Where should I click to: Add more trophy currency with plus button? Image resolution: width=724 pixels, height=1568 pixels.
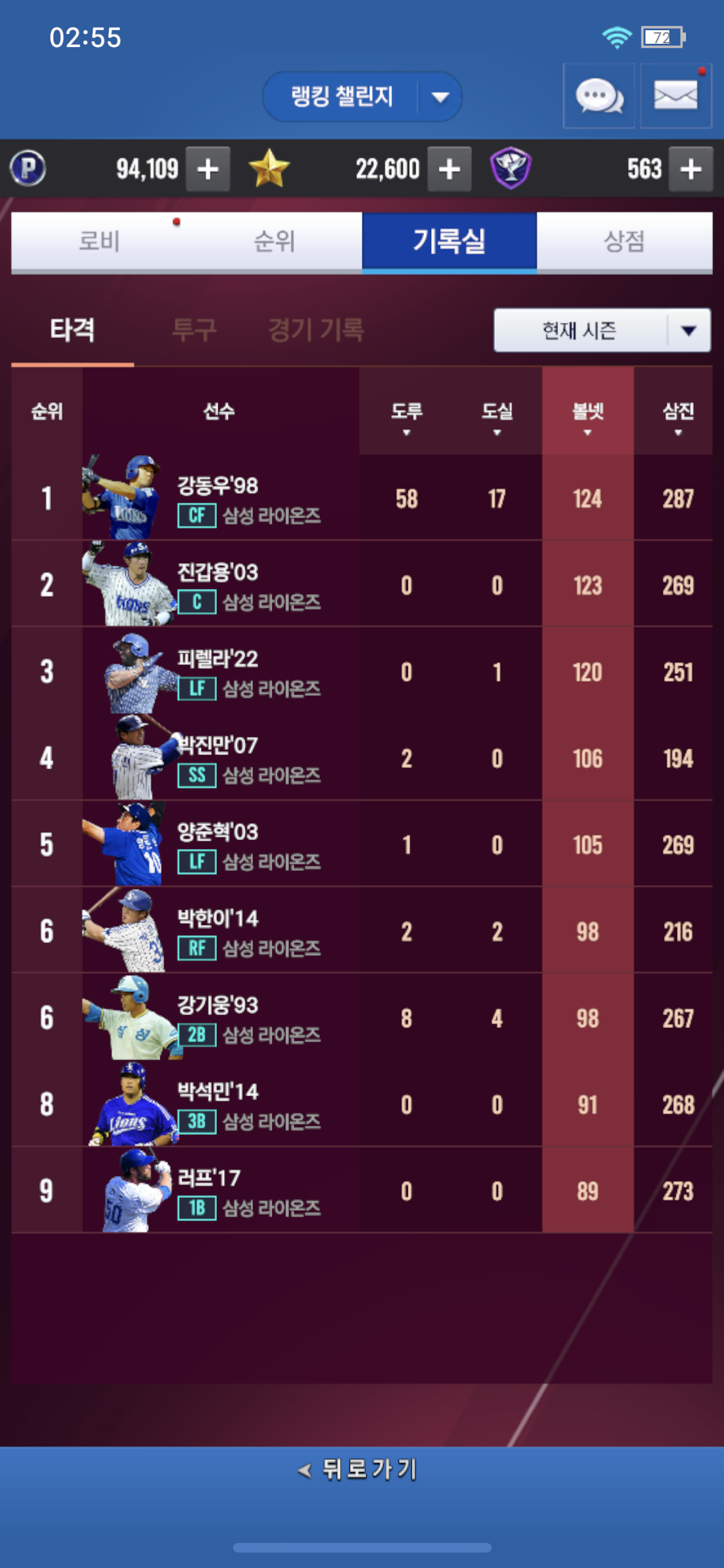(x=691, y=169)
